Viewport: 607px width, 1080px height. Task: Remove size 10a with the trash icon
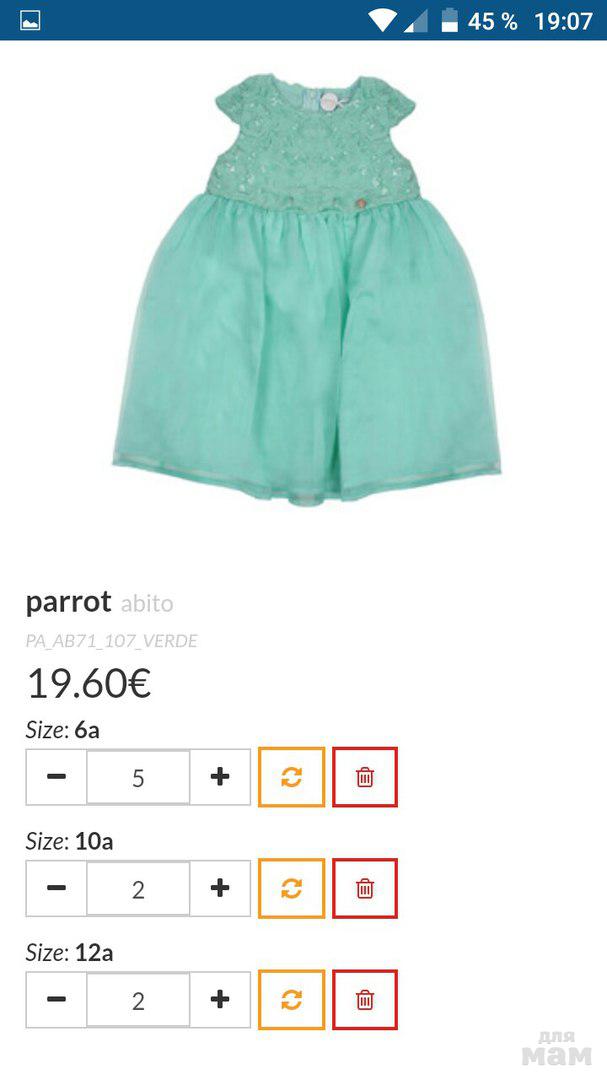coord(365,888)
